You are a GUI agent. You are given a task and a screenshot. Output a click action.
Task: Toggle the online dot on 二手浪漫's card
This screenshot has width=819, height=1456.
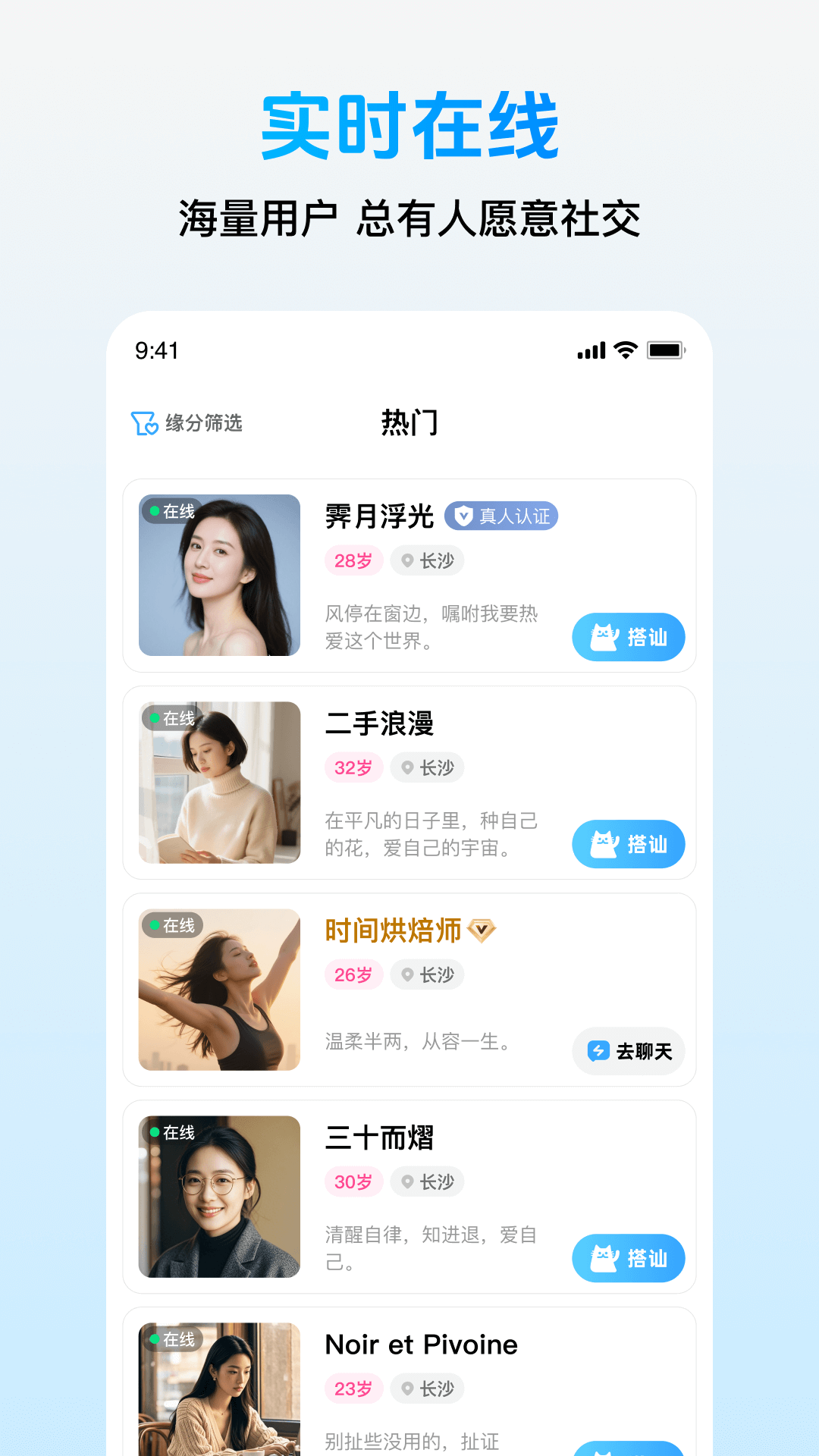(155, 717)
